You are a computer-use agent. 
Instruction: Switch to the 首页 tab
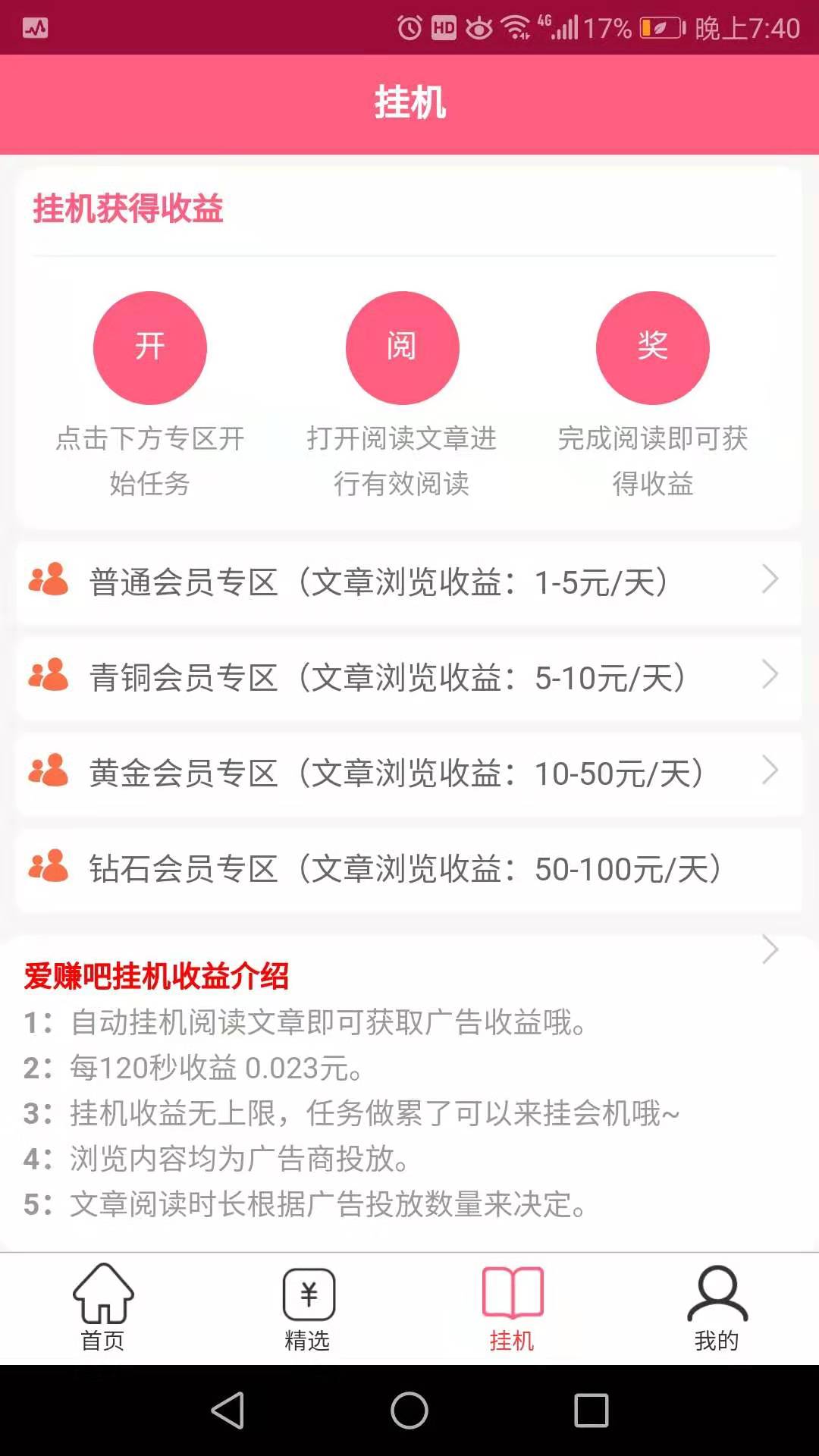(102, 1308)
